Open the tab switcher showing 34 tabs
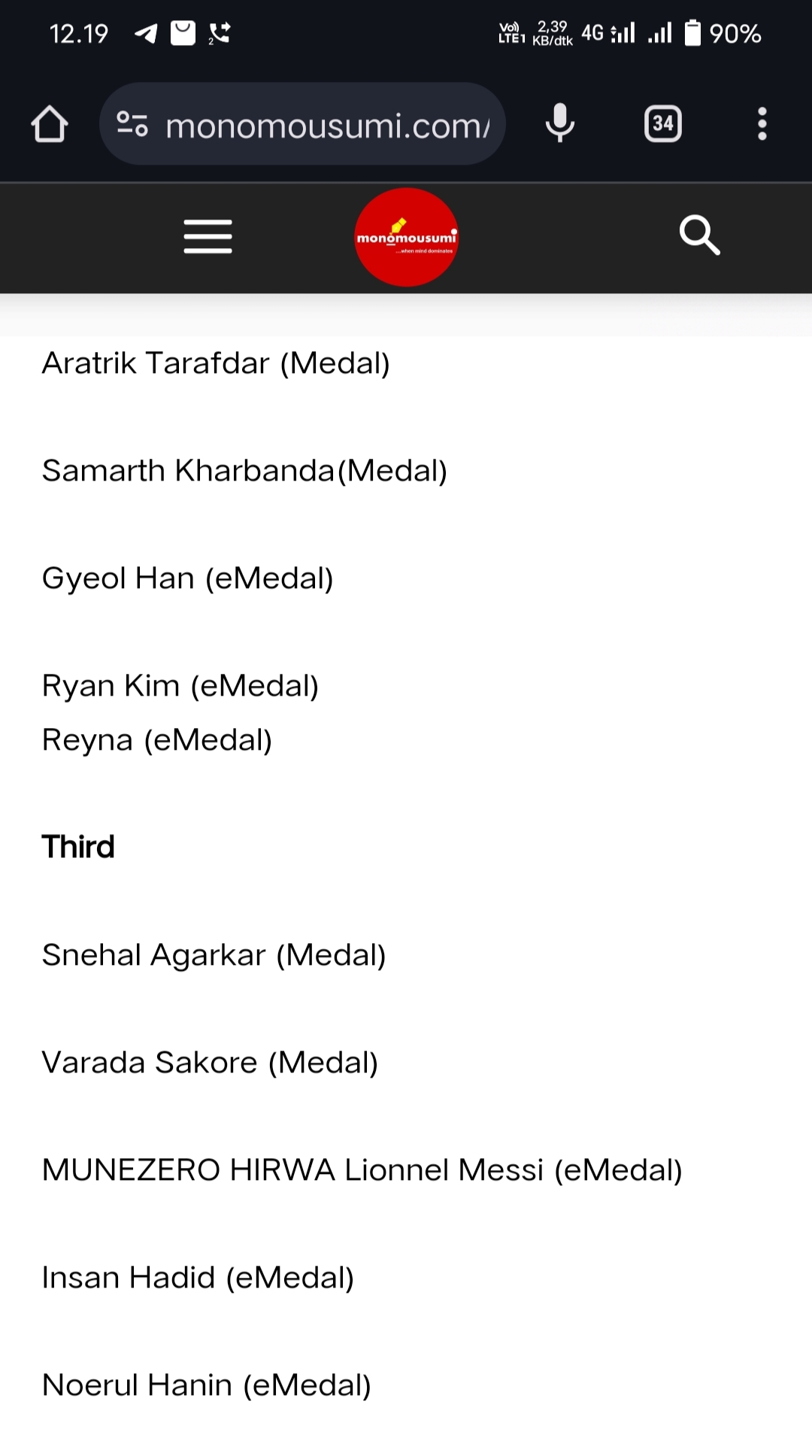 tap(662, 124)
